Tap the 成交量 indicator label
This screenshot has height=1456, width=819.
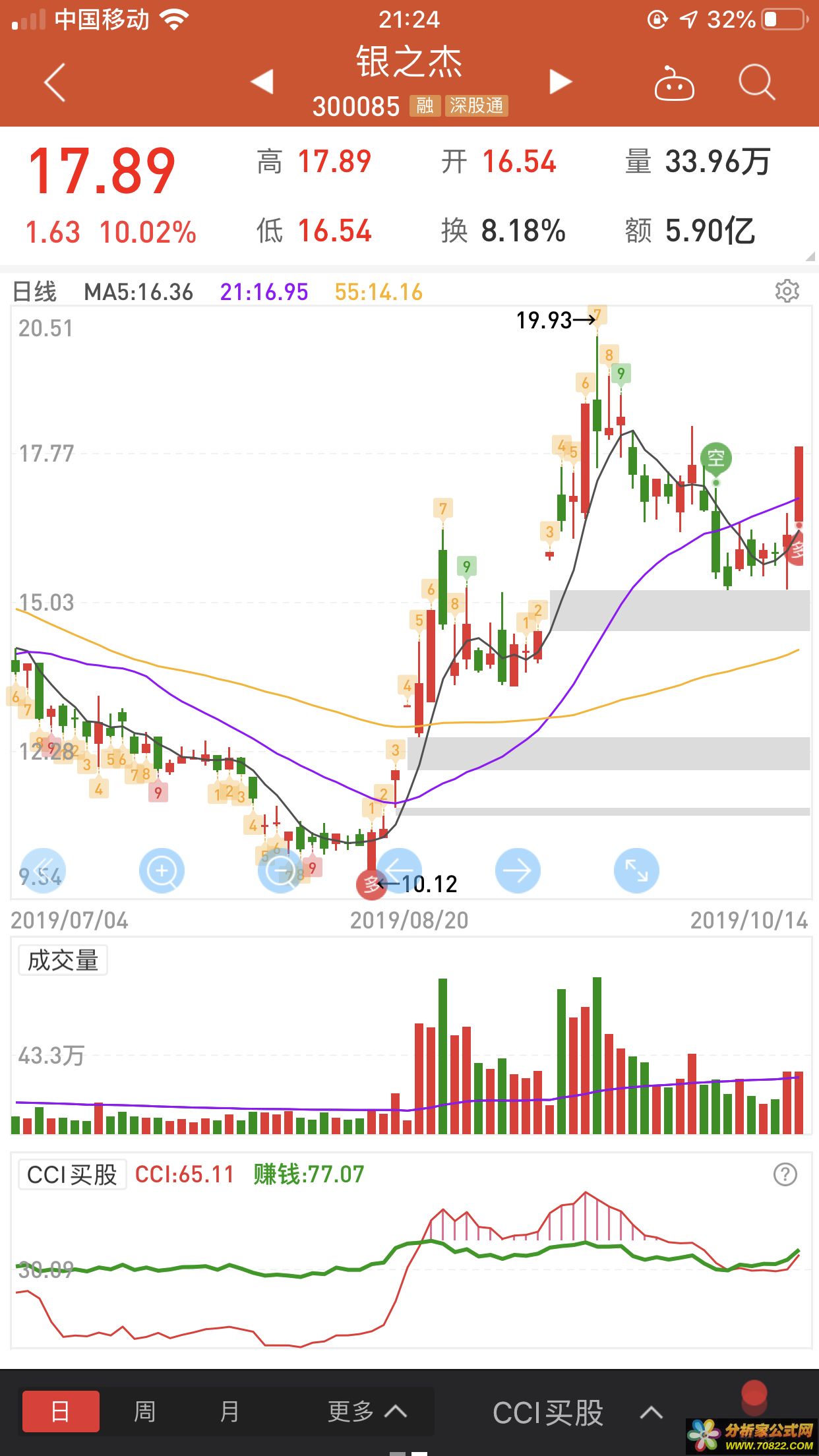(x=63, y=960)
